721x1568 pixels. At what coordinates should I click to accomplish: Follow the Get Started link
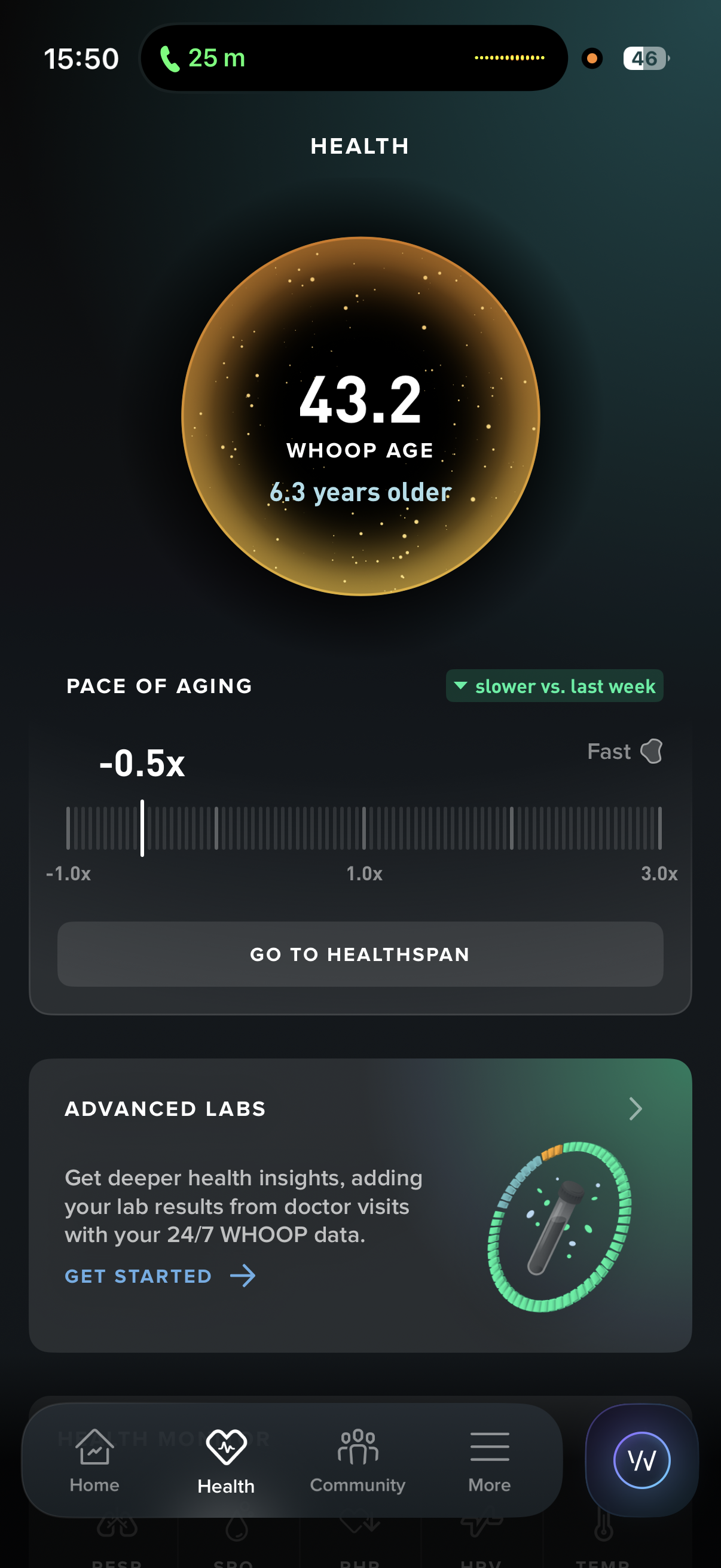(160, 1276)
